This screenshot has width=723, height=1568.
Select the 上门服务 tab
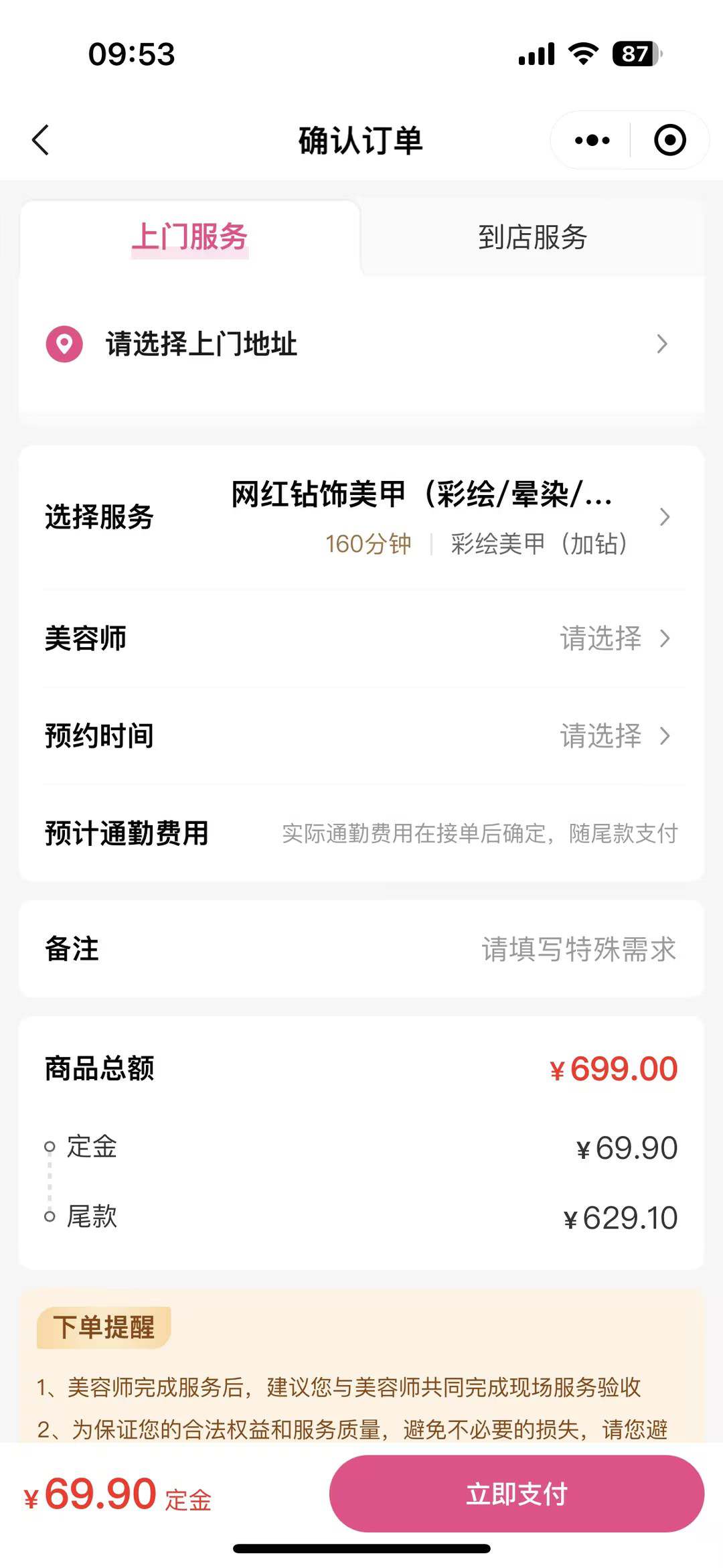190,238
